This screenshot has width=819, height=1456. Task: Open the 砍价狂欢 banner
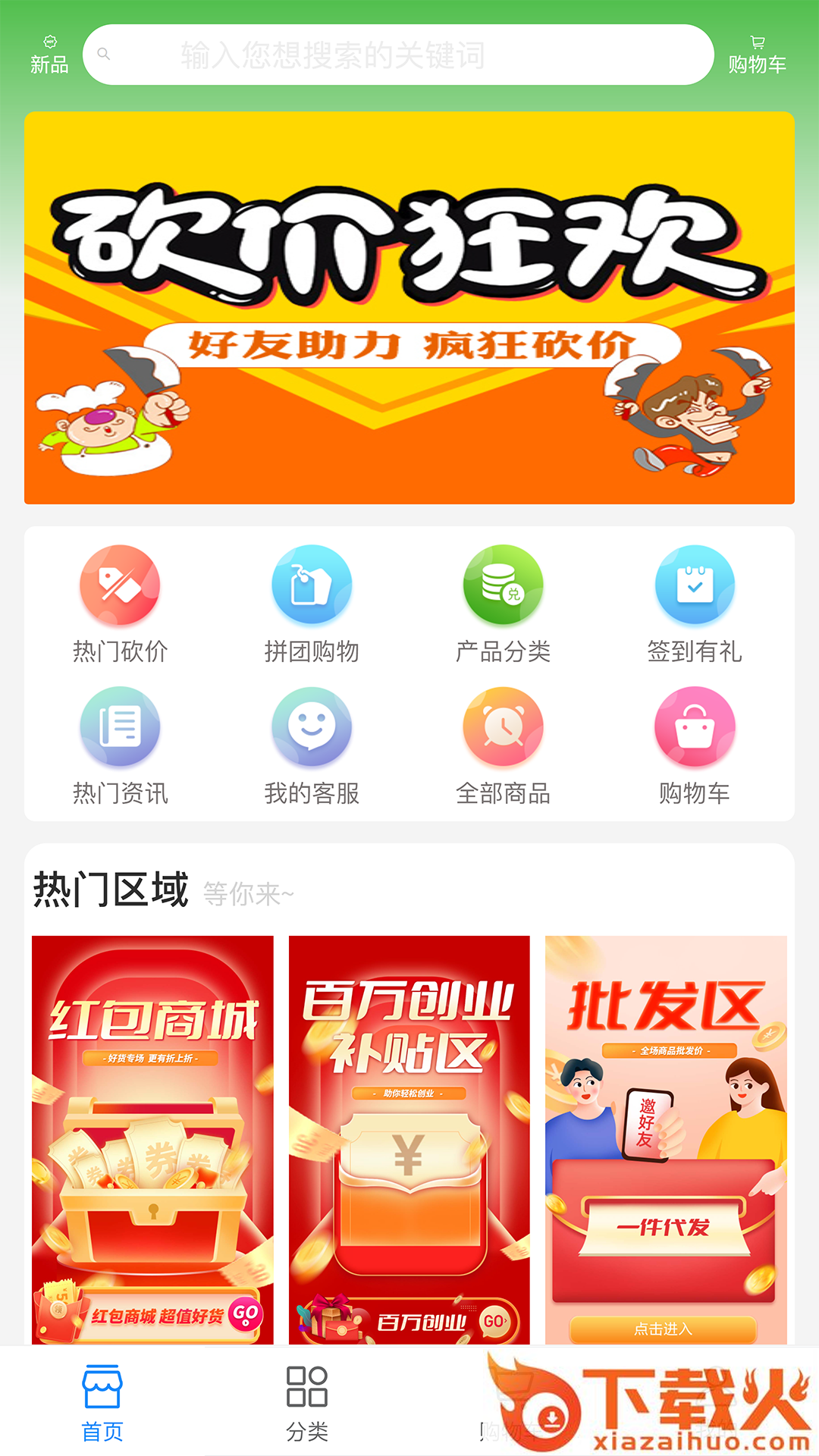pyautogui.click(x=409, y=308)
